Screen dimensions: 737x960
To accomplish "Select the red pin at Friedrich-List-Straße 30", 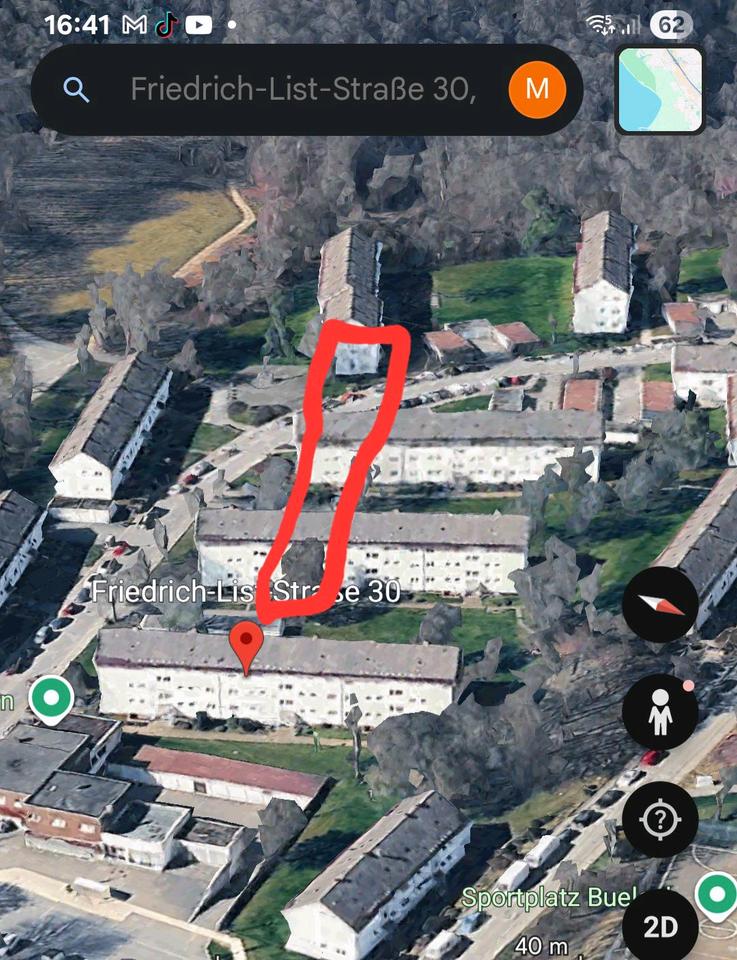I will click(x=246, y=645).
